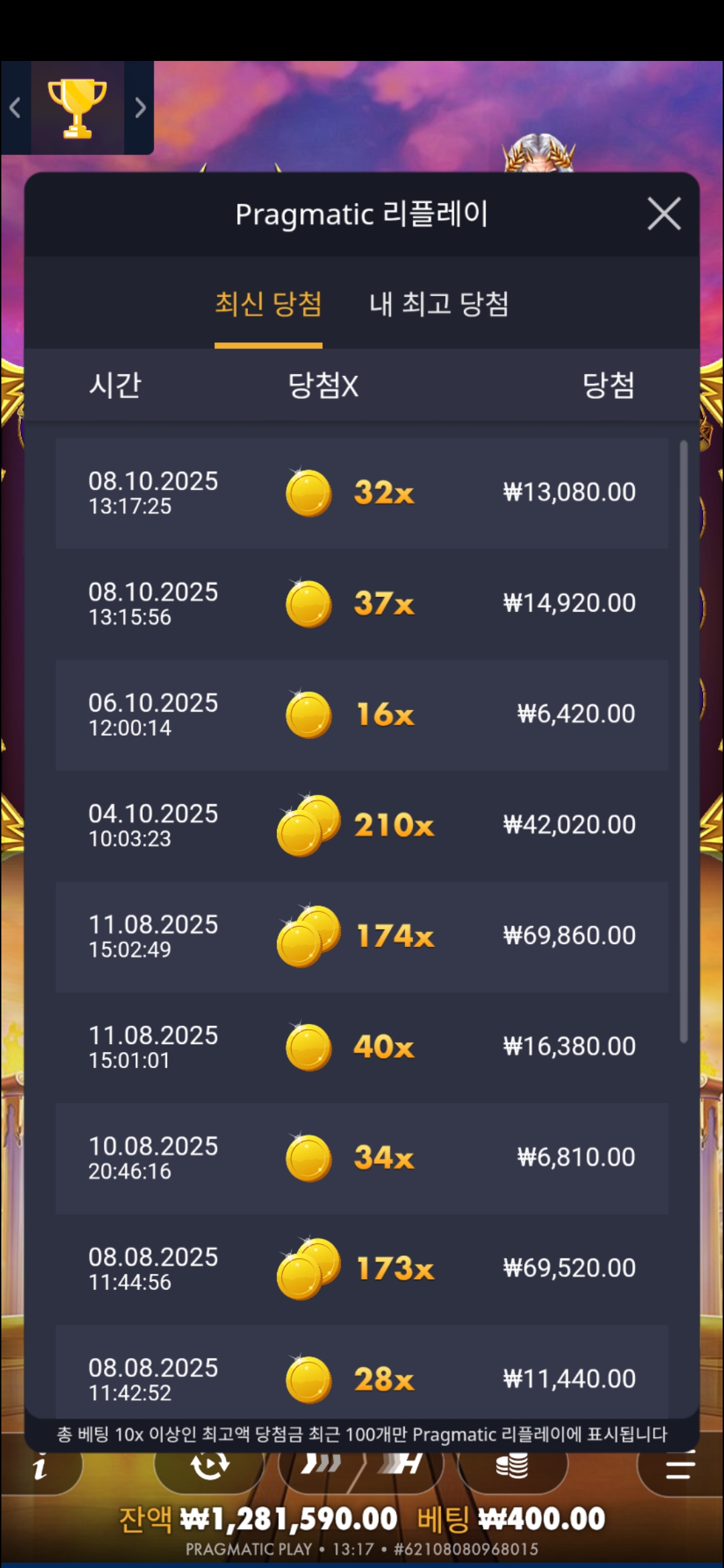Open the 173x win replay
Viewport: 724px width, 1568px height.
(361, 1268)
